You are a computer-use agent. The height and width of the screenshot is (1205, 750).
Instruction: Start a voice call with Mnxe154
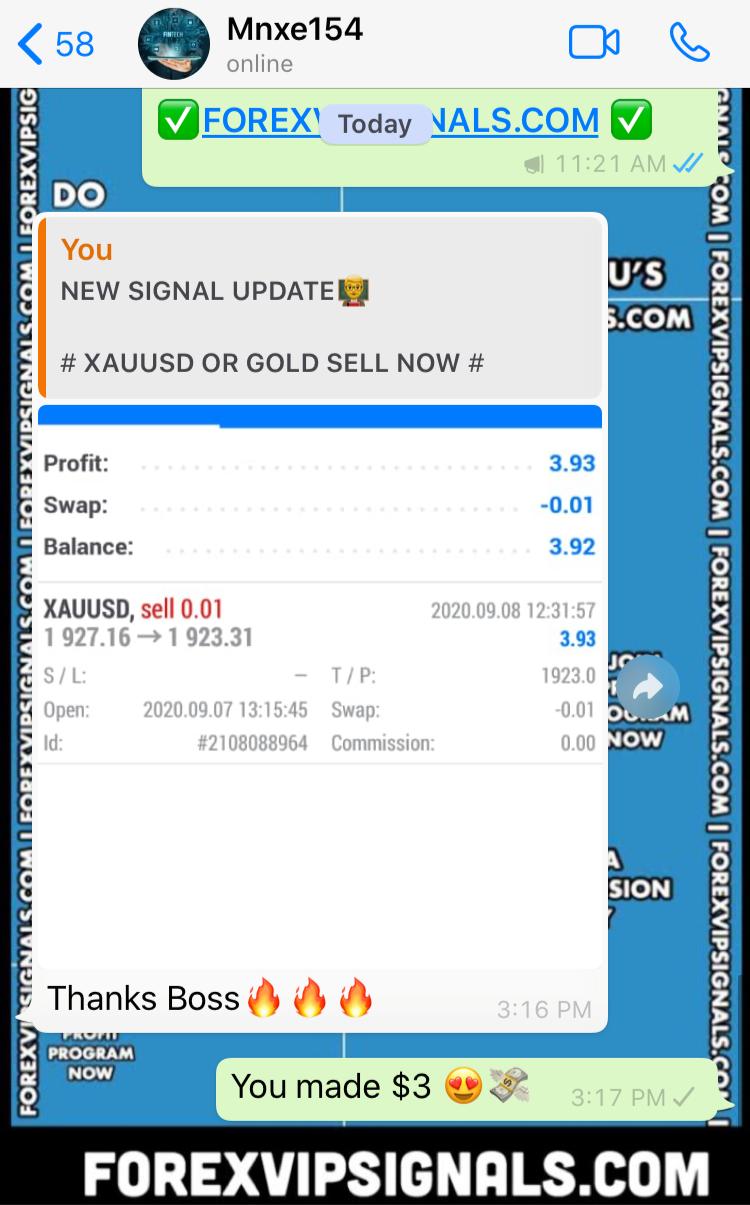(689, 43)
